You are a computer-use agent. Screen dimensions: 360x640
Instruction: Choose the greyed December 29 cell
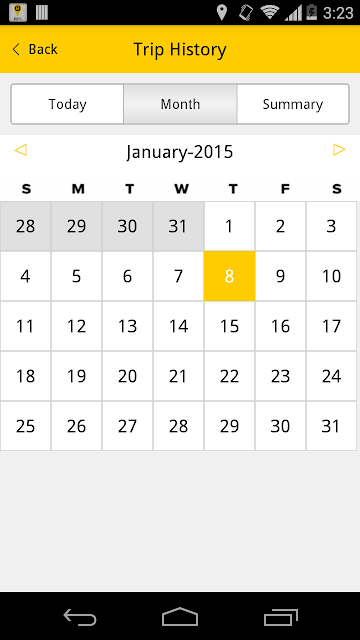[x=76, y=226]
